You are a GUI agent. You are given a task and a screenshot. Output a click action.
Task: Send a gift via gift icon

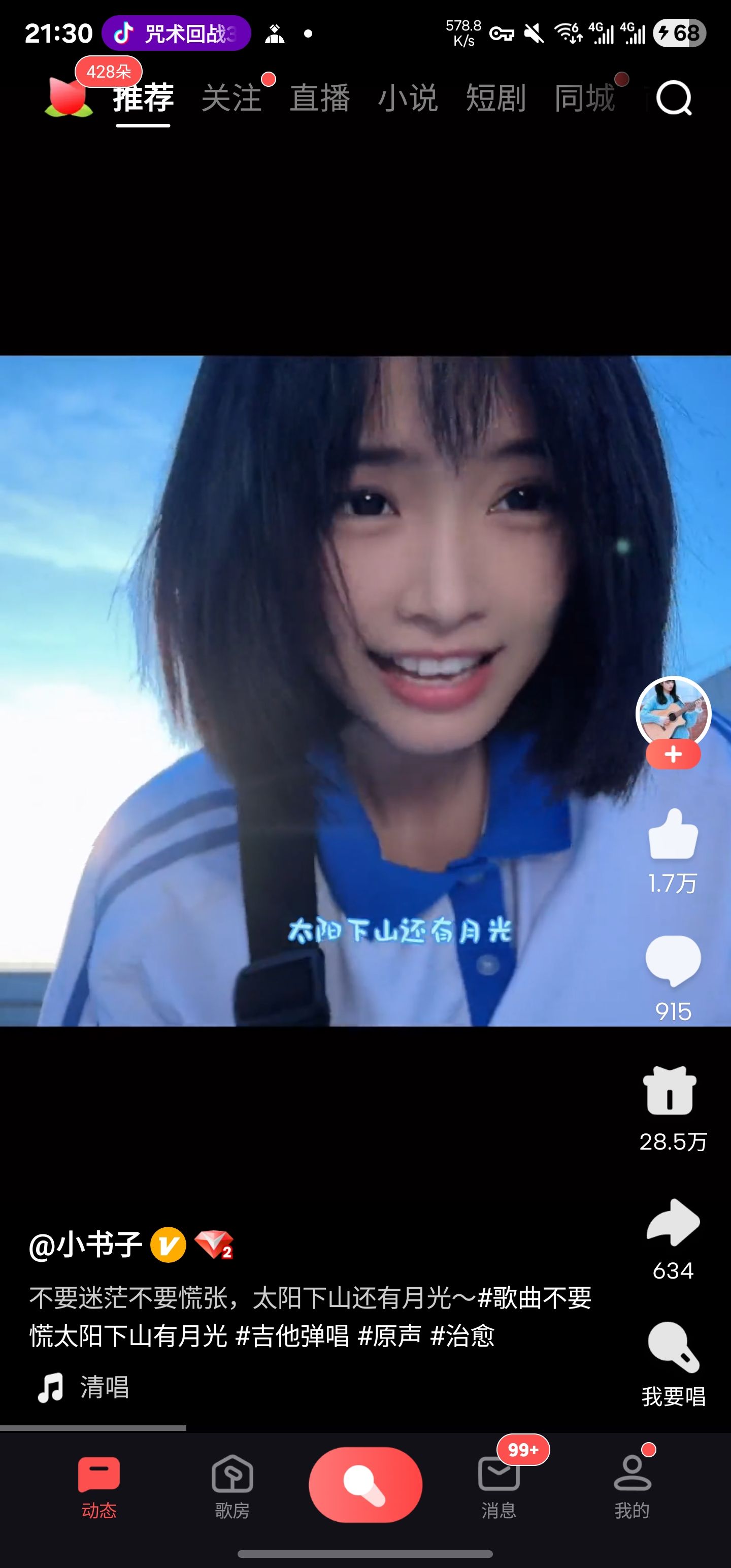(670, 1091)
